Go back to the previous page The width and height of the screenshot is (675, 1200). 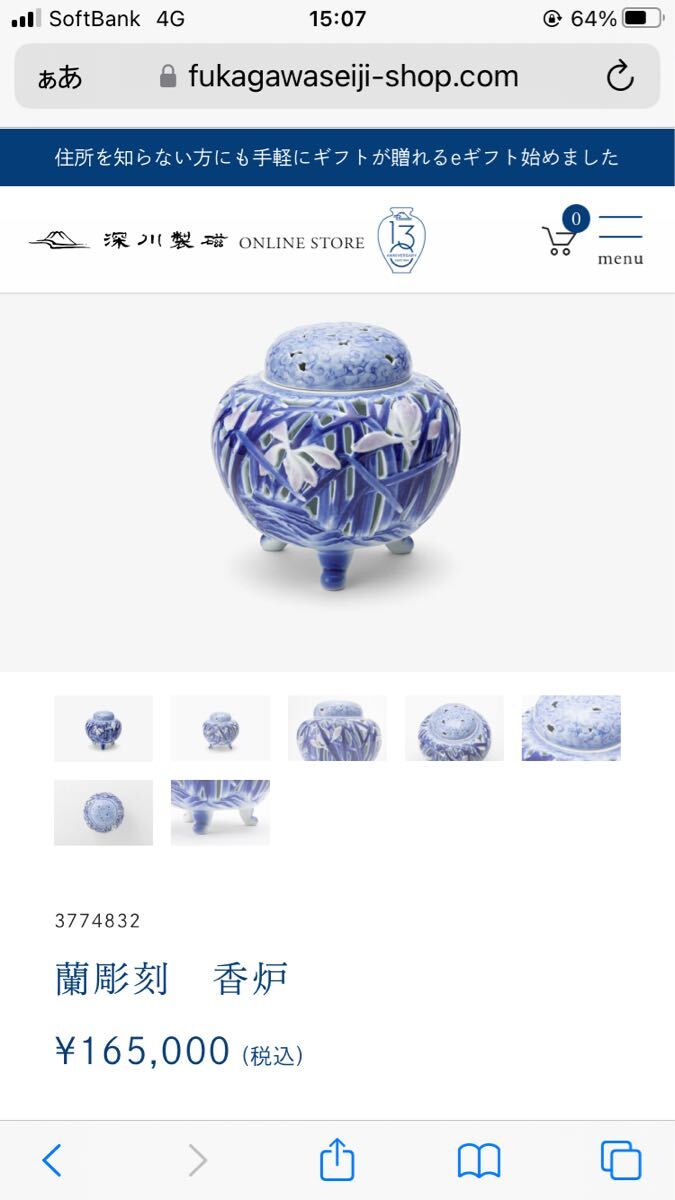coord(52,1160)
